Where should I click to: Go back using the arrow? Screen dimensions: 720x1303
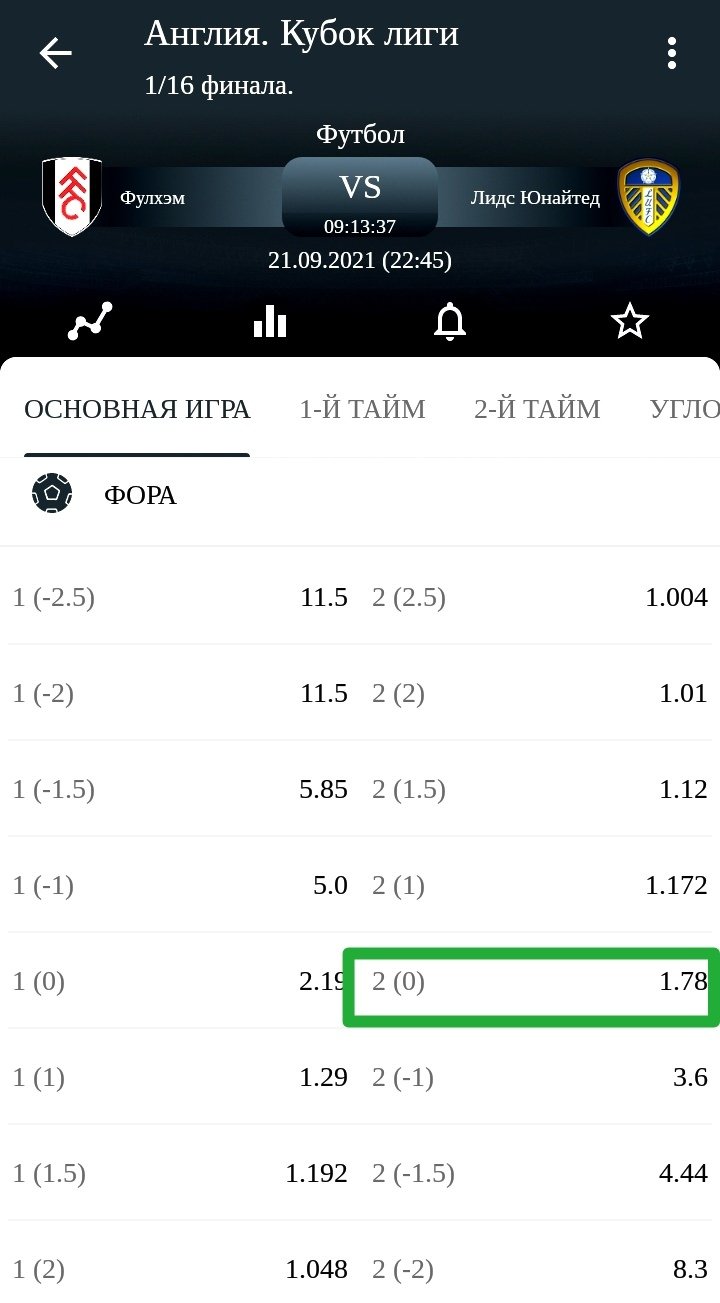click(56, 53)
